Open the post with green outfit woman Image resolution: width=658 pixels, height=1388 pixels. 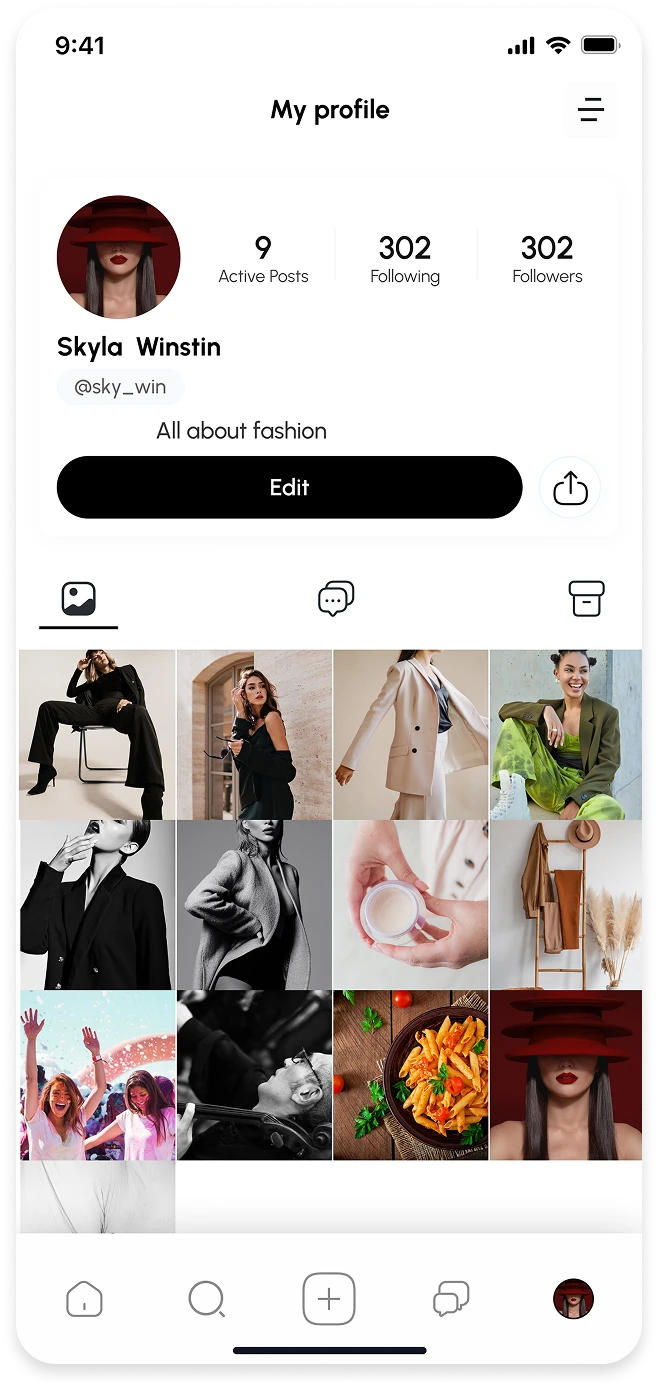pyautogui.click(x=565, y=734)
